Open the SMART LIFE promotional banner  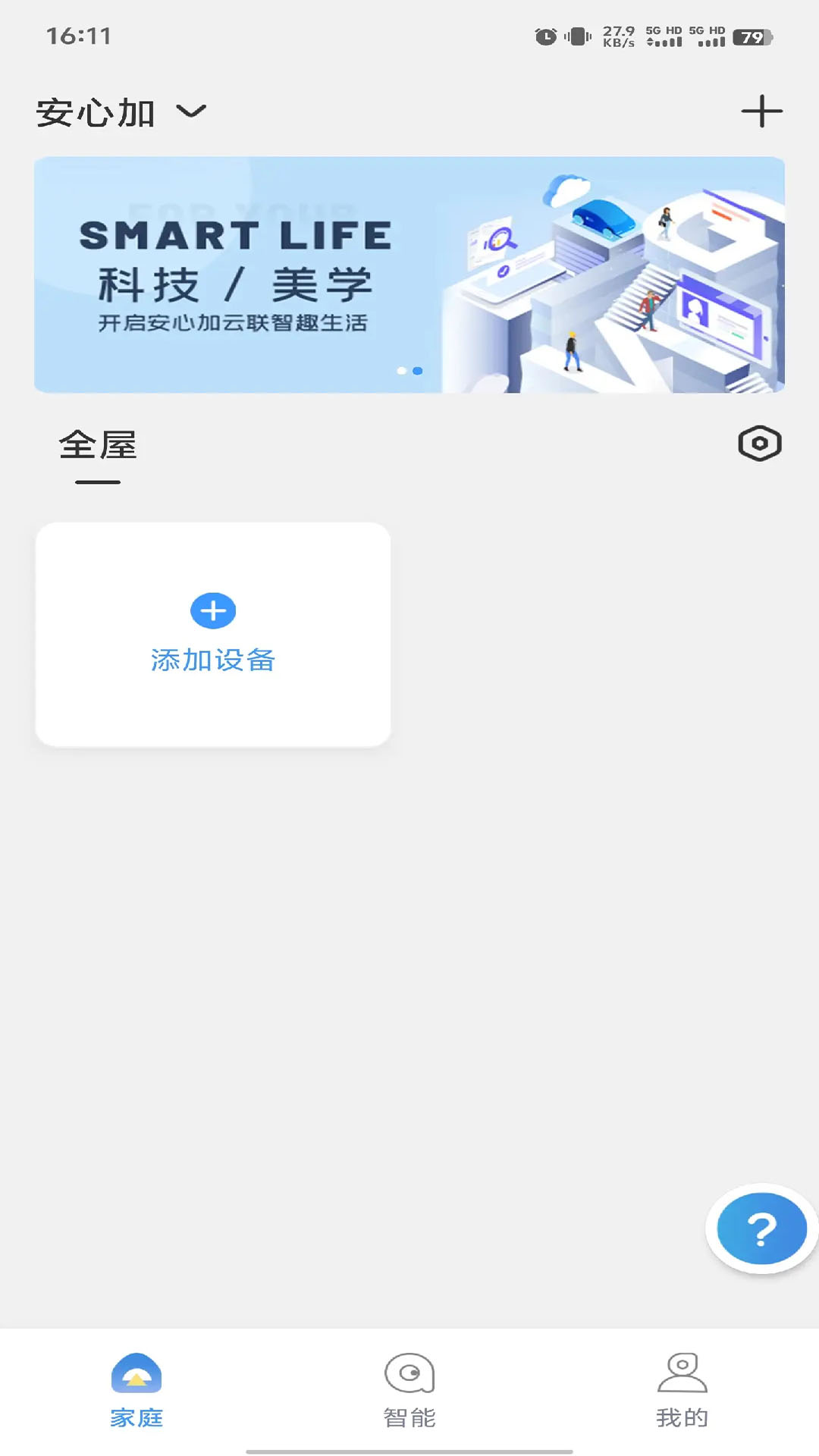409,275
